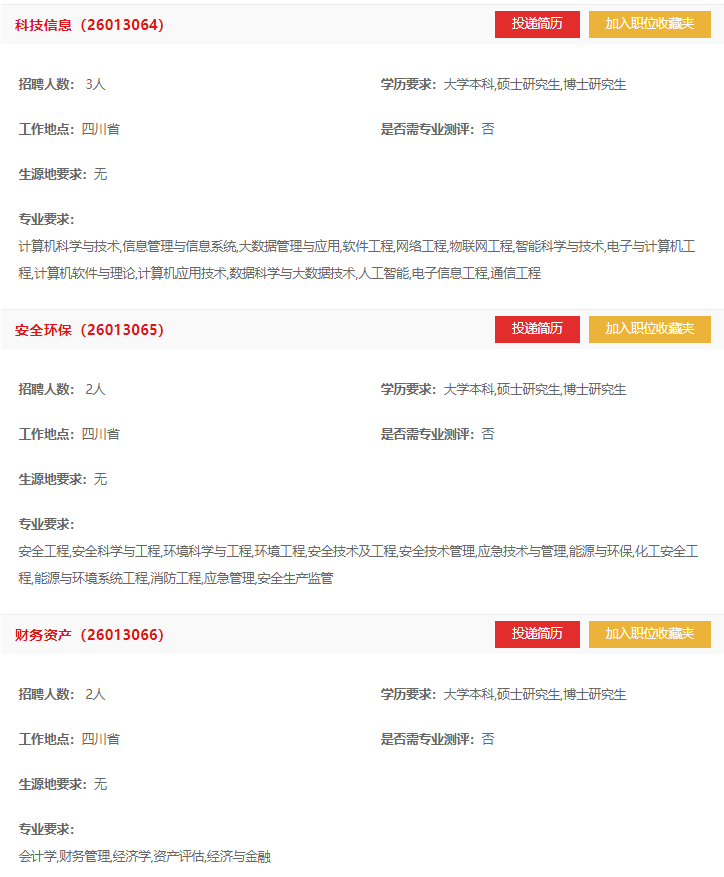Apply with 投递简历 for 财务资产
724x877 pixels.
(x=537, y=634)
